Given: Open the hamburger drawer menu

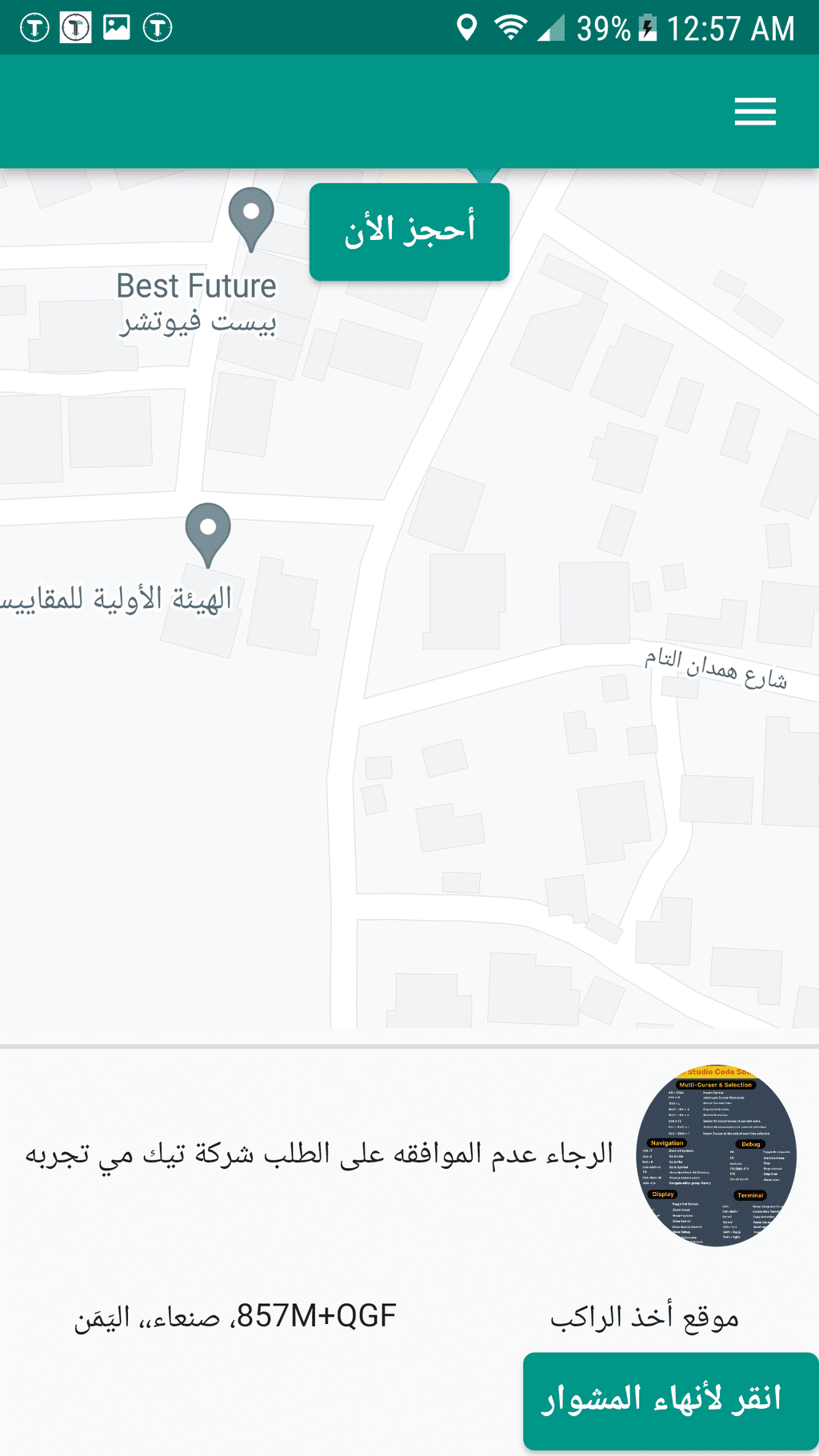Looking at the screenshot, I should point(755,111).
